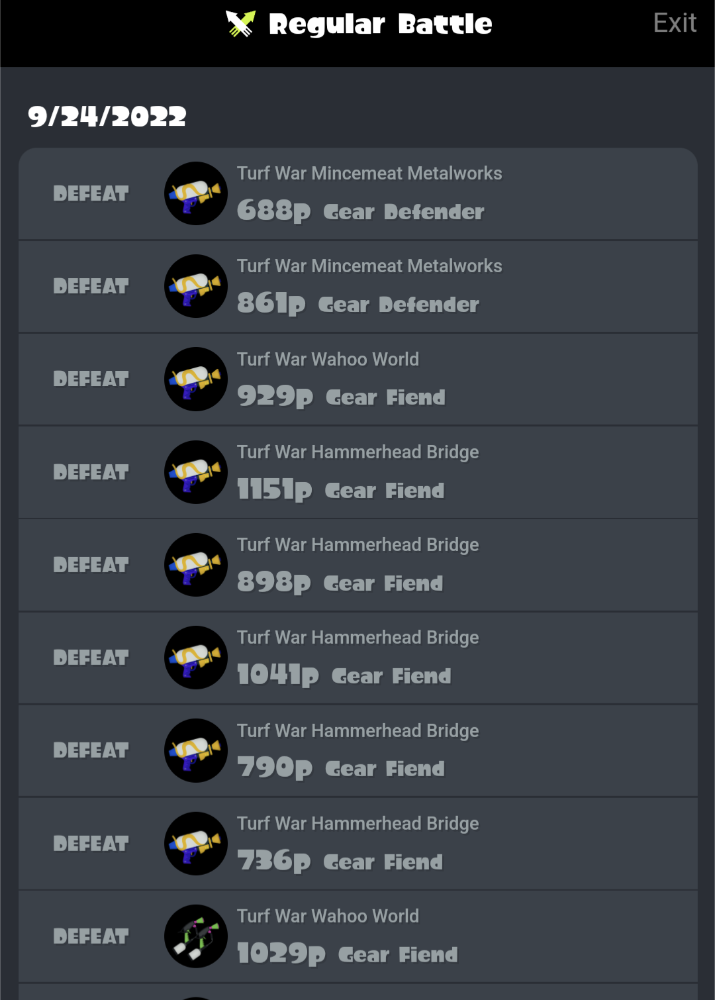This screenshot has width=715, height=1000.
Task: Select the 1041p Hammerhead Bridge battle
Action: 357,659
